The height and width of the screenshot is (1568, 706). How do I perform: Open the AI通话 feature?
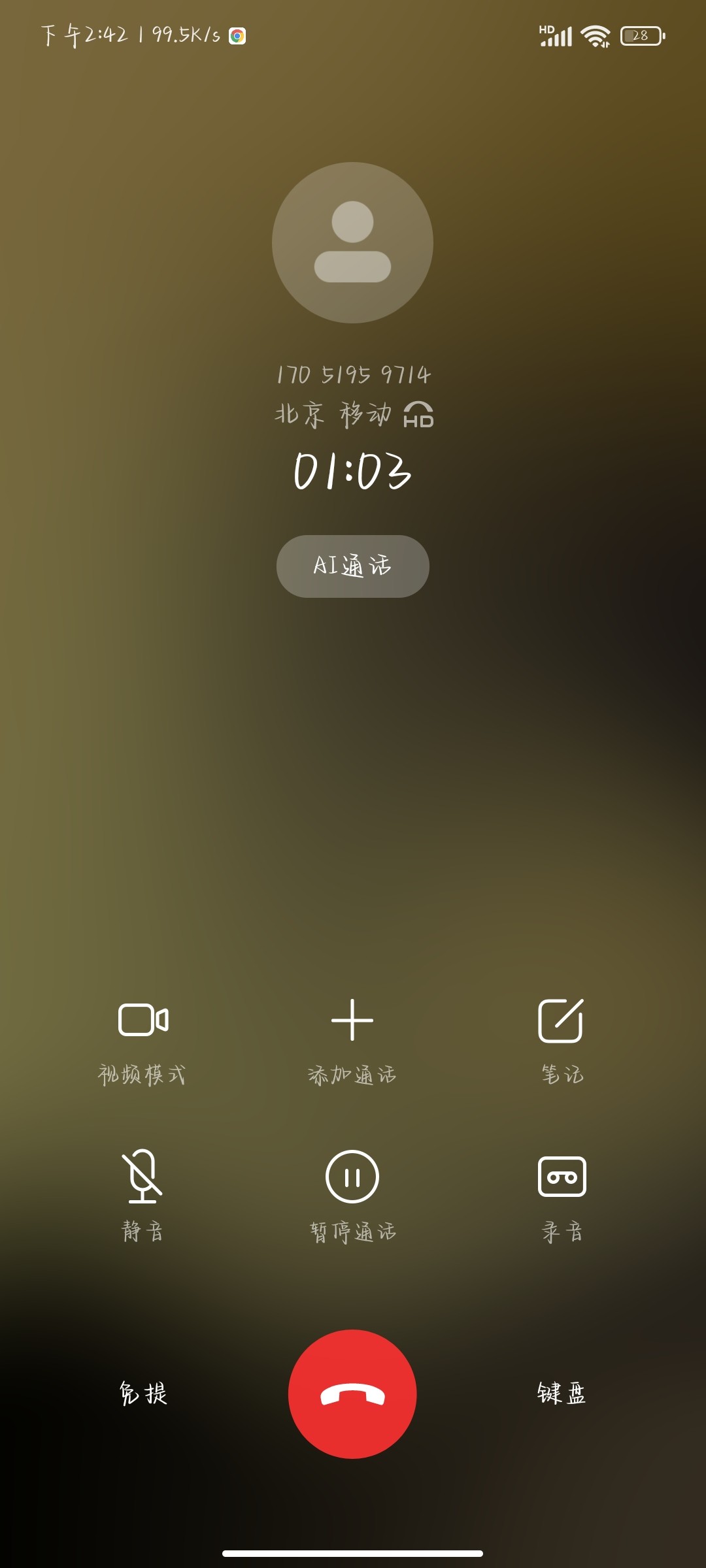point(352,566)
